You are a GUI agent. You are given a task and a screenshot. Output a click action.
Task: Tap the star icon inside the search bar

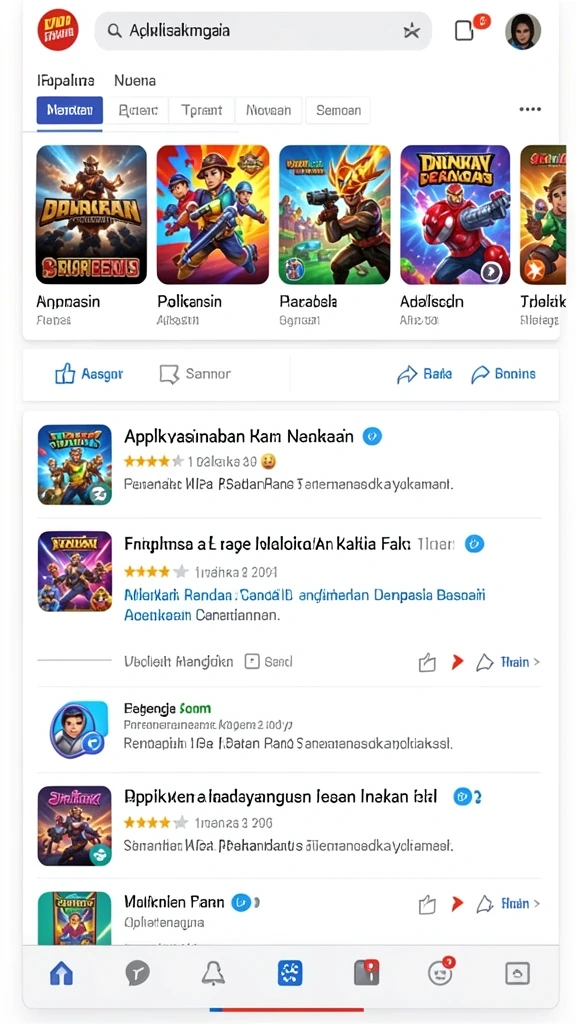point(411,31)
